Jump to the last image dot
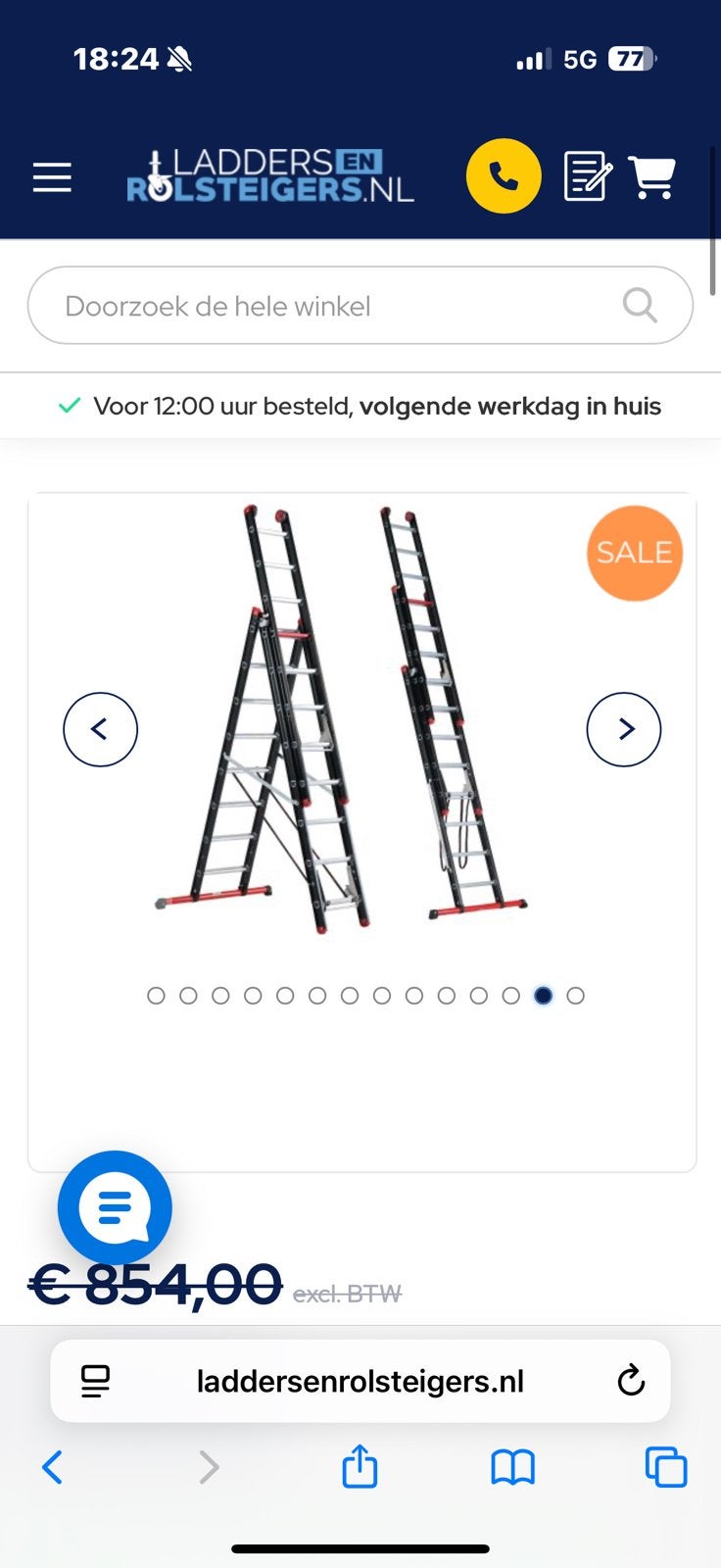 (x=576, y=996)
